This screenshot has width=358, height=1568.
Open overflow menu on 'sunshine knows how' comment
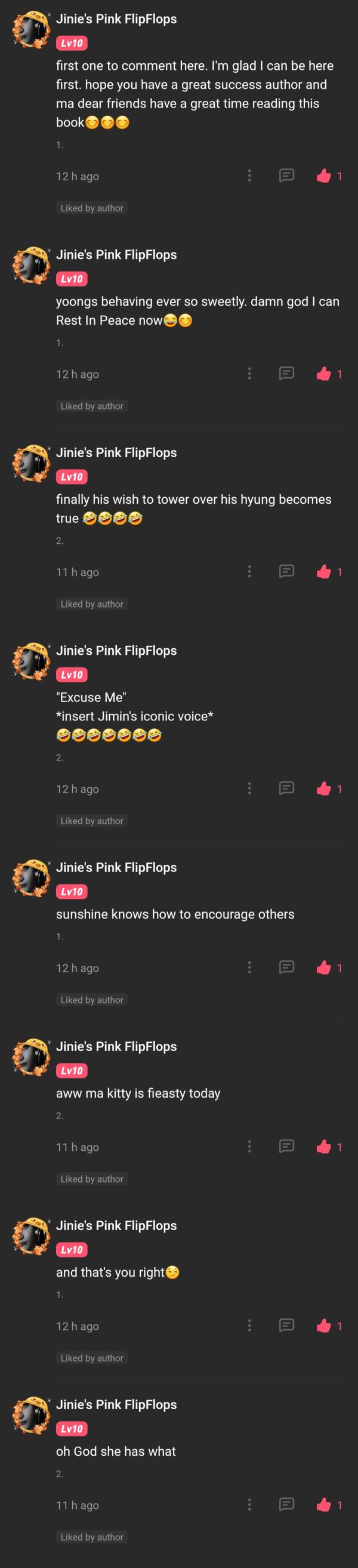[249, 967]
